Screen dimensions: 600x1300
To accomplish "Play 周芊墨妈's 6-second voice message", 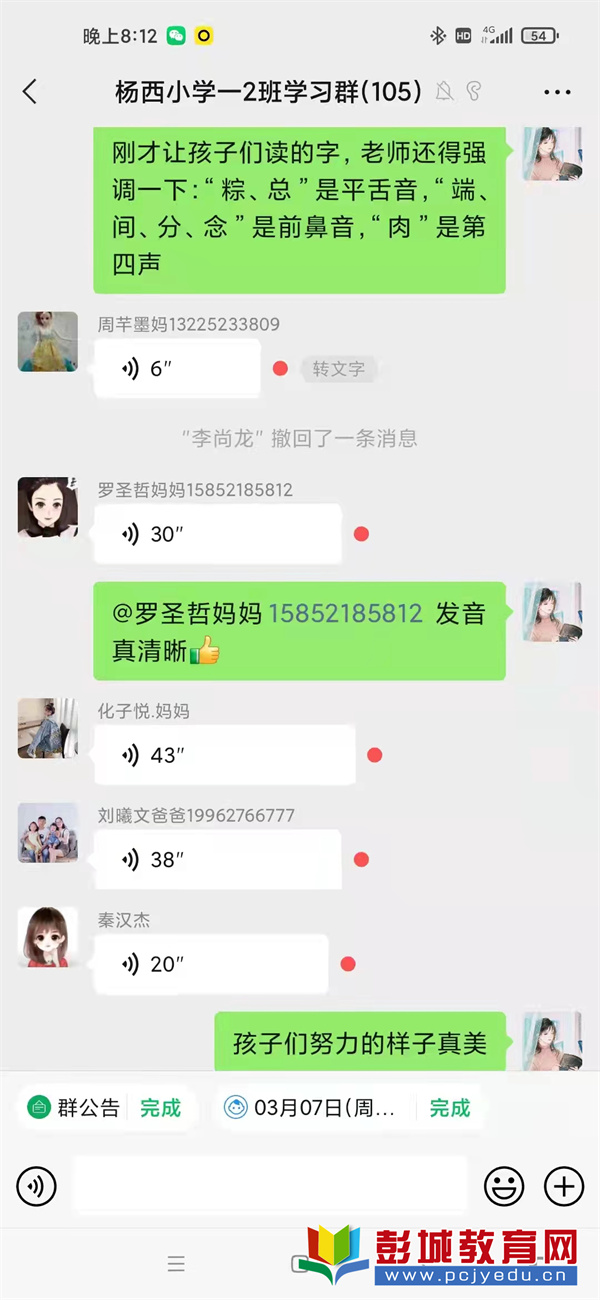I will 176,369.
